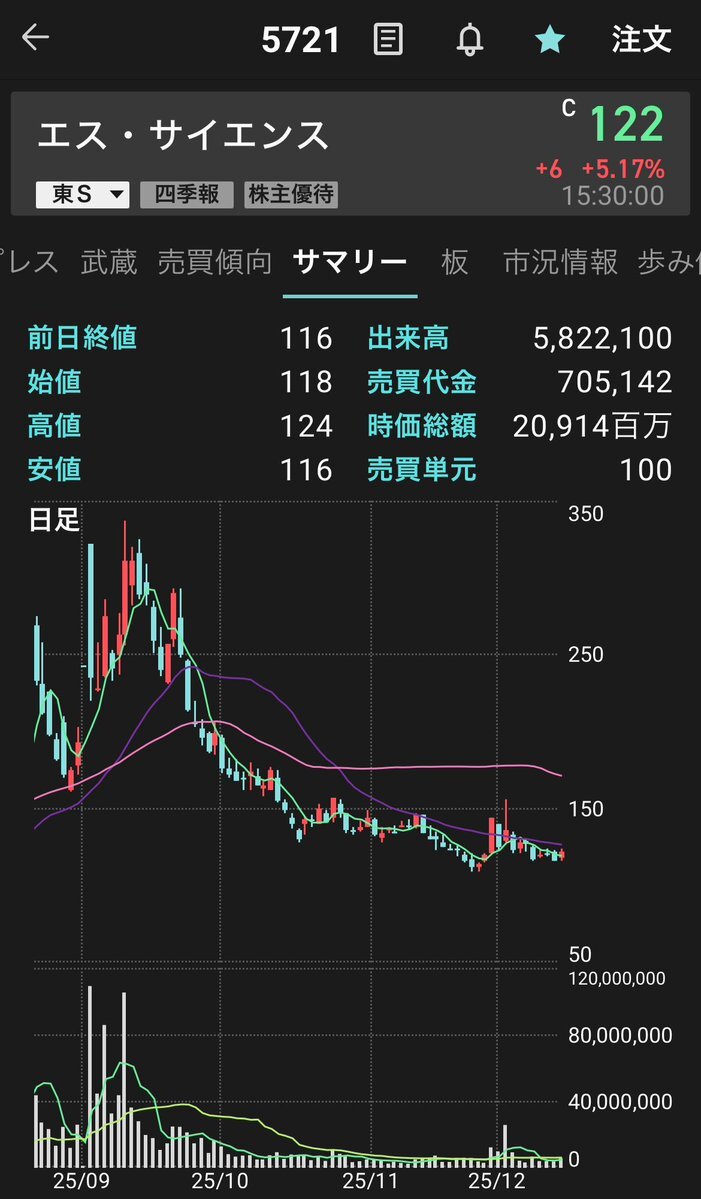Switch to the 武蔵 tab
The image size is (701, 1199).
point(109,262)
